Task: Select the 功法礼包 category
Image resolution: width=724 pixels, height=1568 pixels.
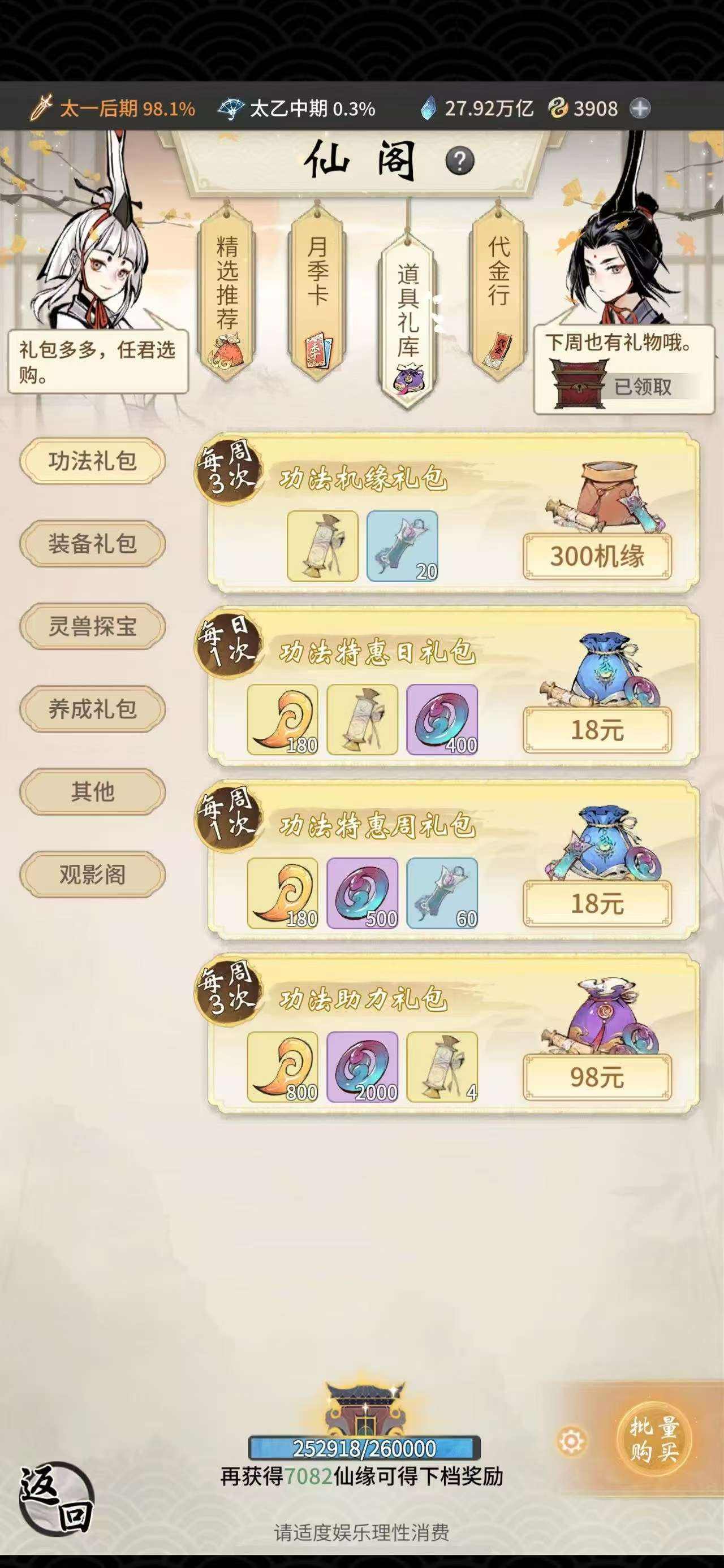Action: tap(93, 461)
